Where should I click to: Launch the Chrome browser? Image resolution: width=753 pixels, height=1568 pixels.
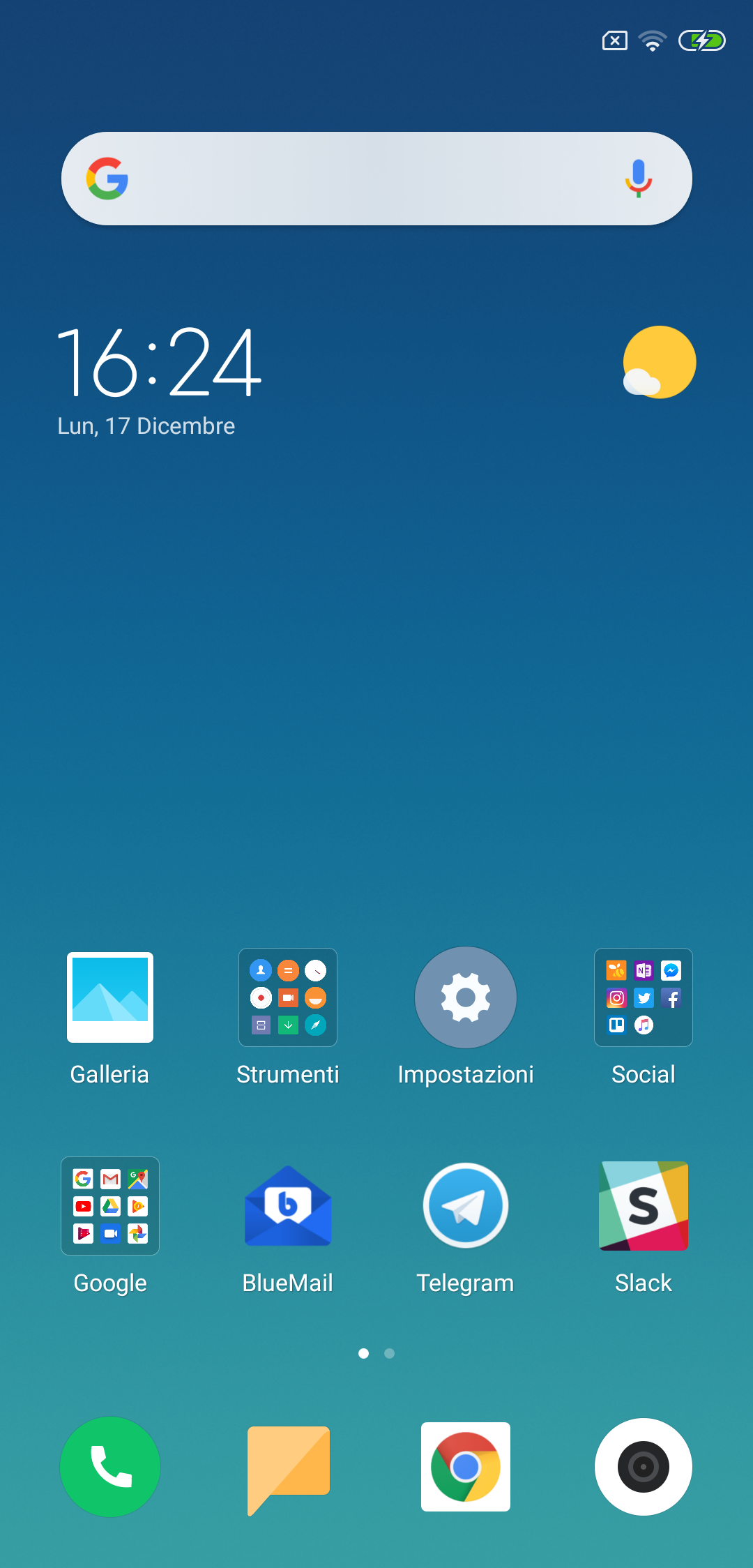pos(466,1467)
